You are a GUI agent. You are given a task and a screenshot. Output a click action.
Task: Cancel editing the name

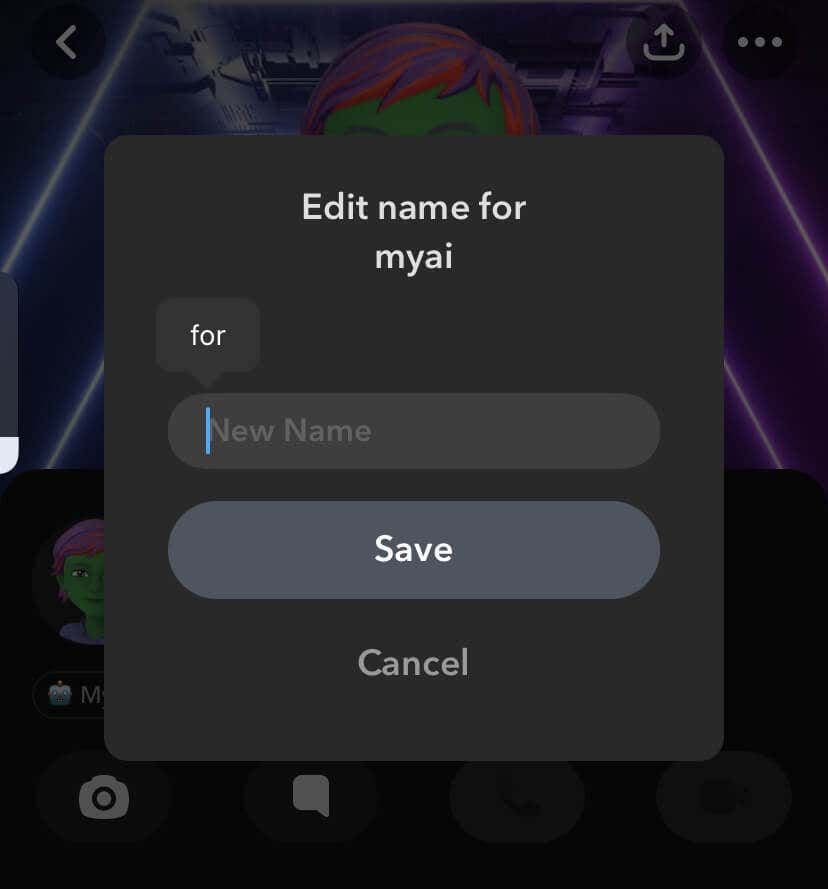click(413, 663)
